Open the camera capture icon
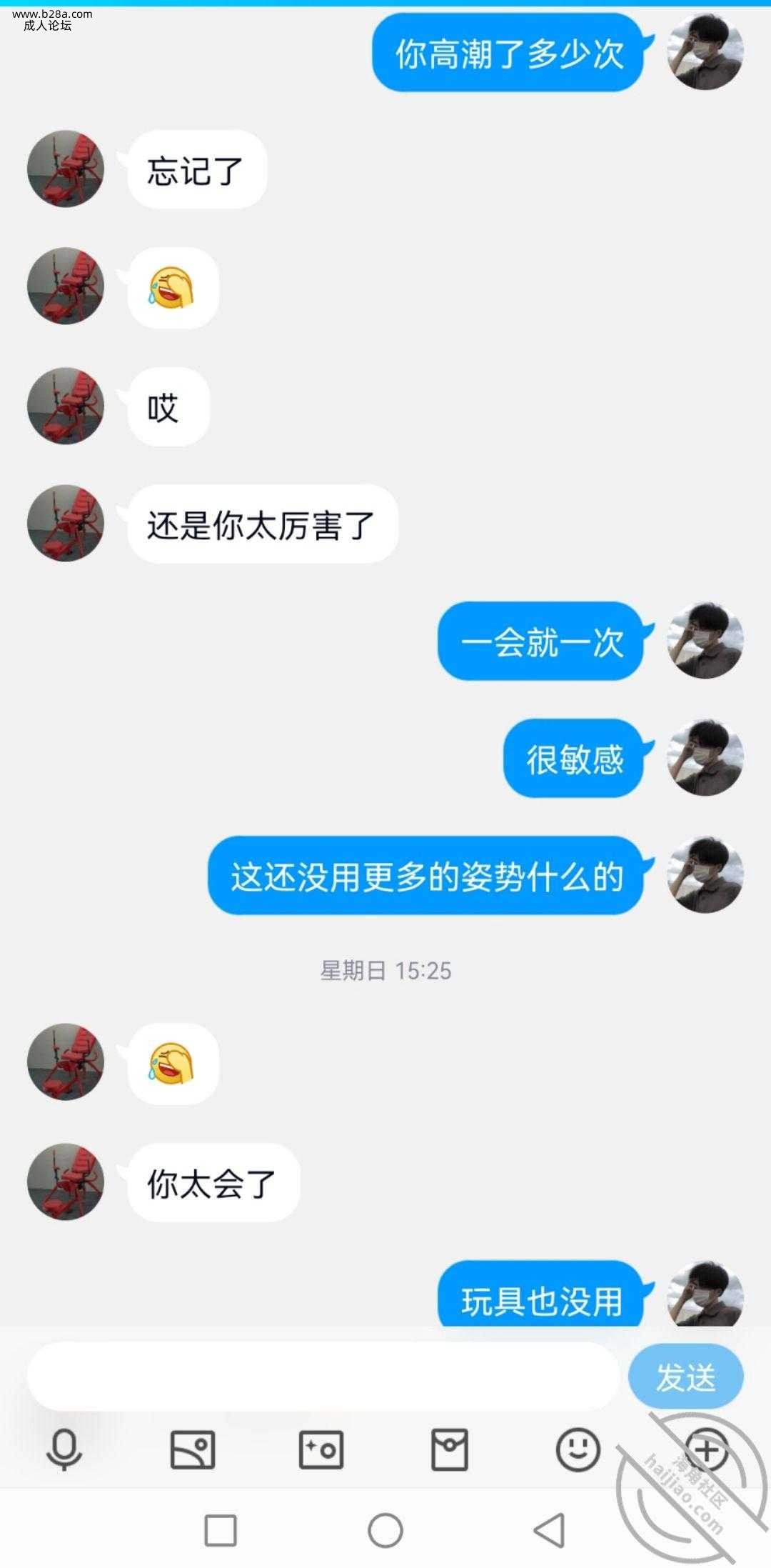Image resolution: width=771 pixels, height=1568 pixels. point(321,1449)
